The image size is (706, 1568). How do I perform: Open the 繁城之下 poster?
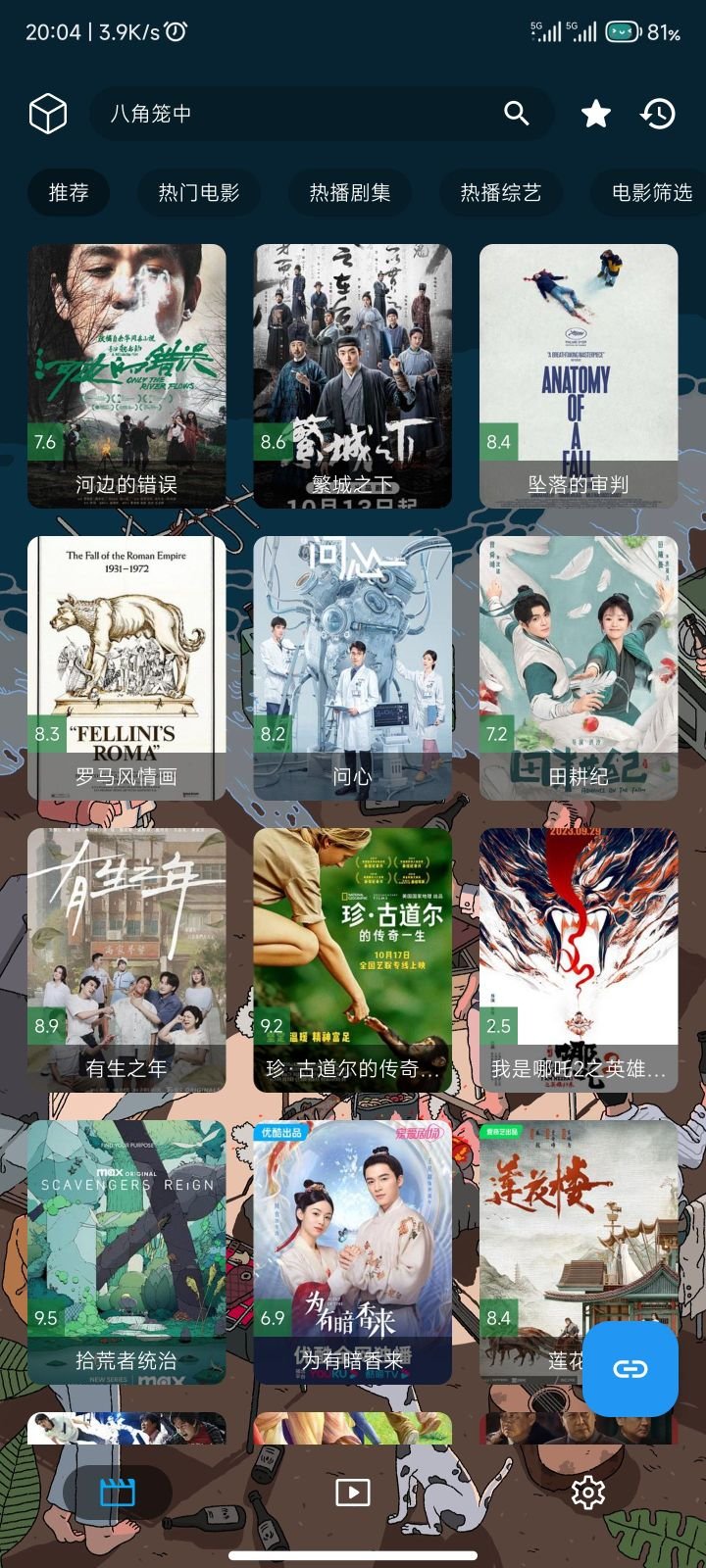pos(352,375)
